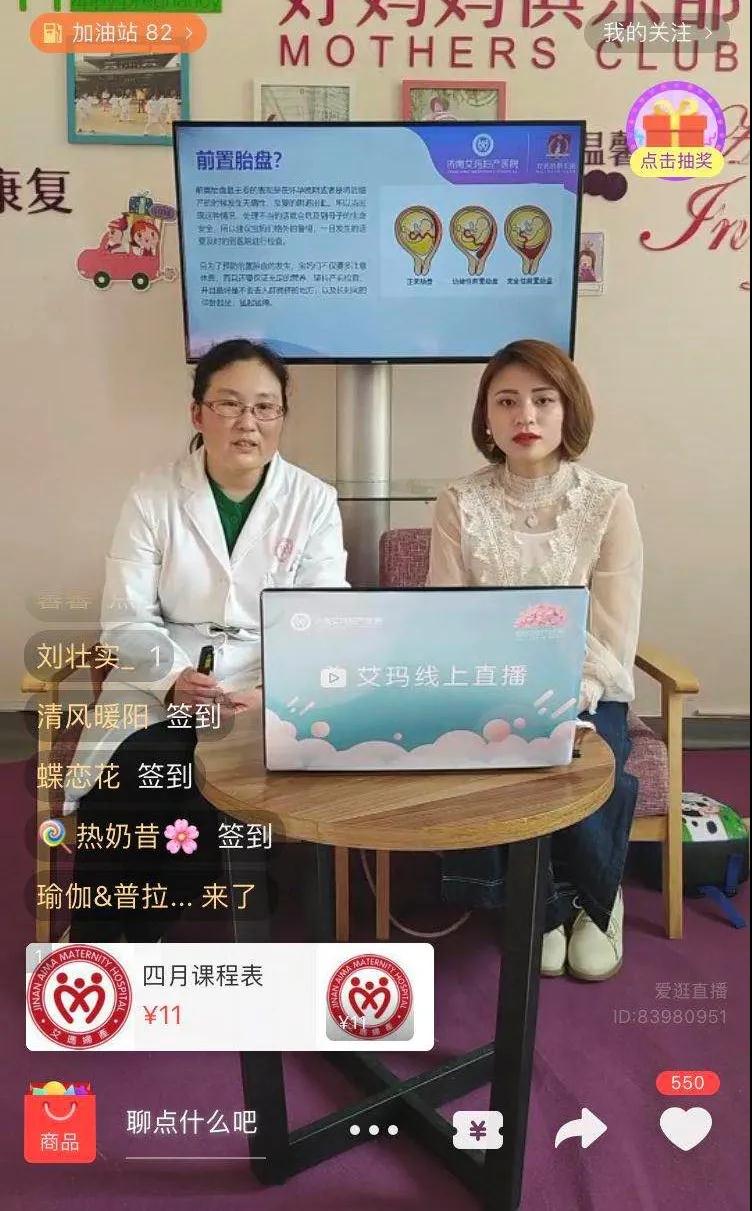Share this live stream
This screenshot has width=752, height=1211.
581,1130
